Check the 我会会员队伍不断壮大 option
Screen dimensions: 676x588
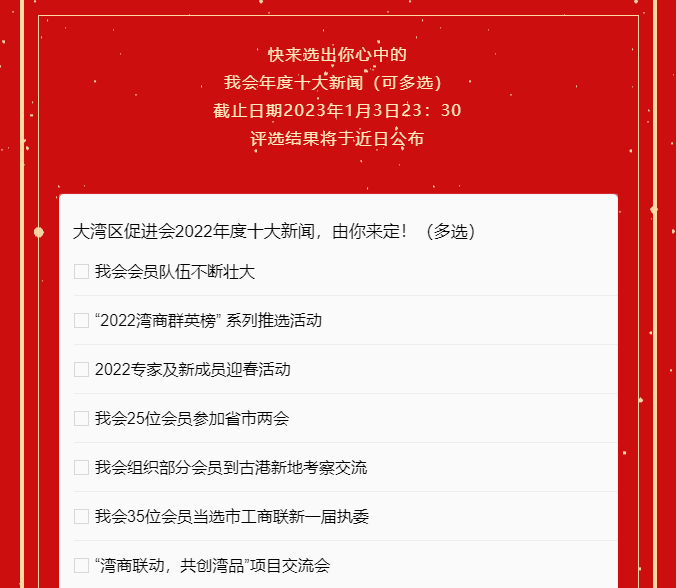pyautogui.click(x=82, y=271)
